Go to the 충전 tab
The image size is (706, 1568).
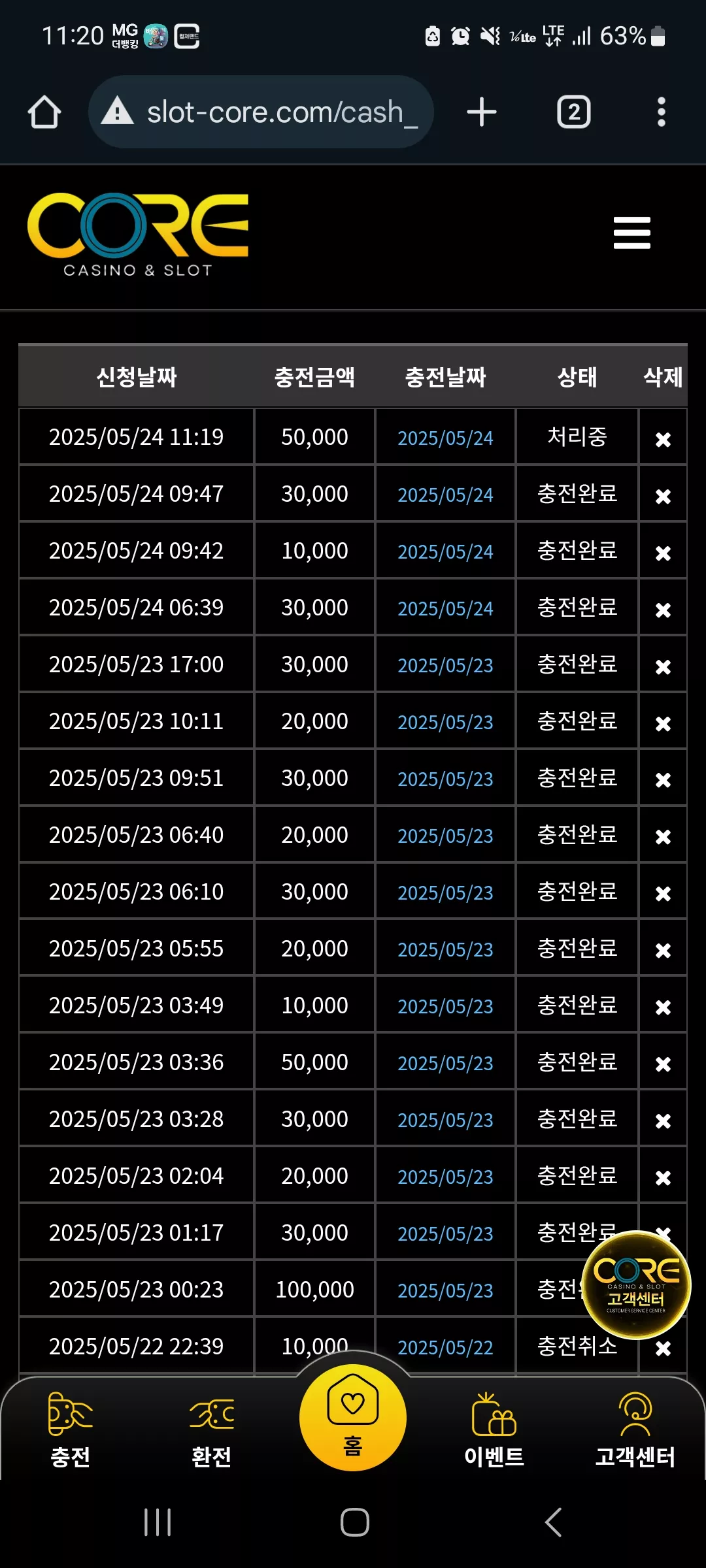[x=71, y=1429]
